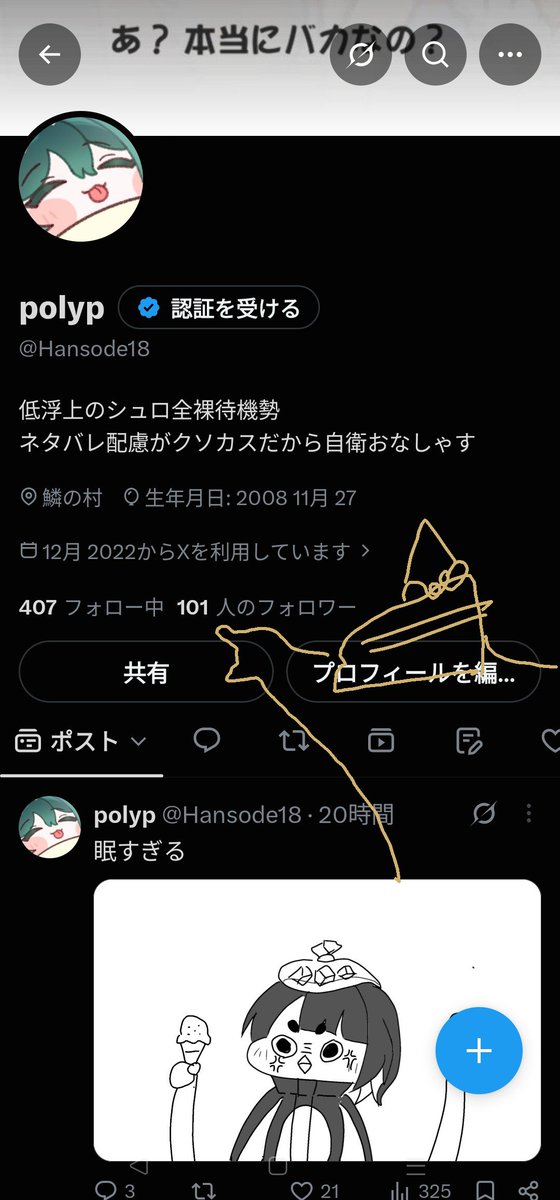Image resolution: width=560 pixels, height=1200 pixels.
Task: Go back using the top-left arrow
Action: click(x=50, y=54)
